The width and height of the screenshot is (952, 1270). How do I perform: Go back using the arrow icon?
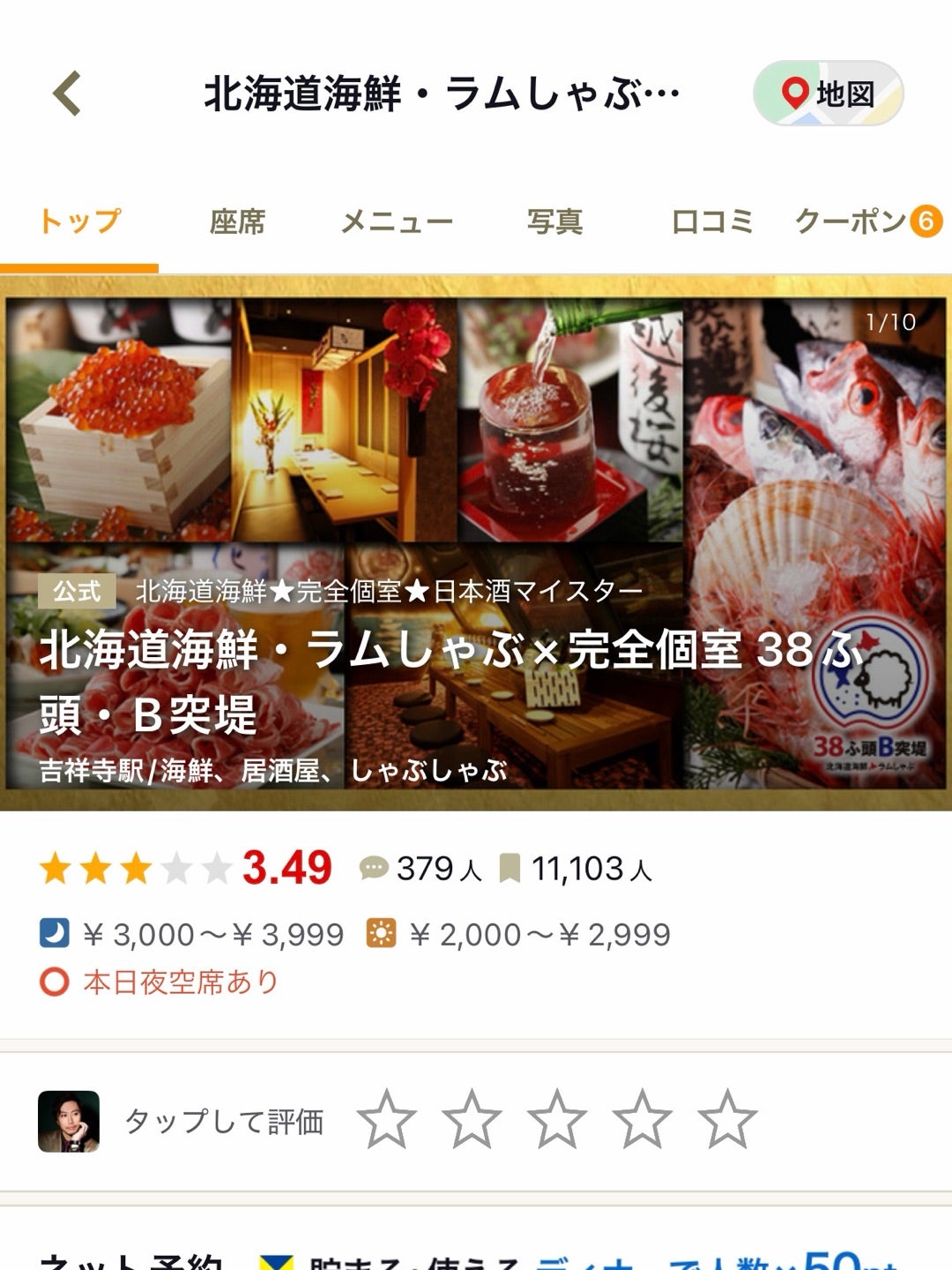pos(68,93)
